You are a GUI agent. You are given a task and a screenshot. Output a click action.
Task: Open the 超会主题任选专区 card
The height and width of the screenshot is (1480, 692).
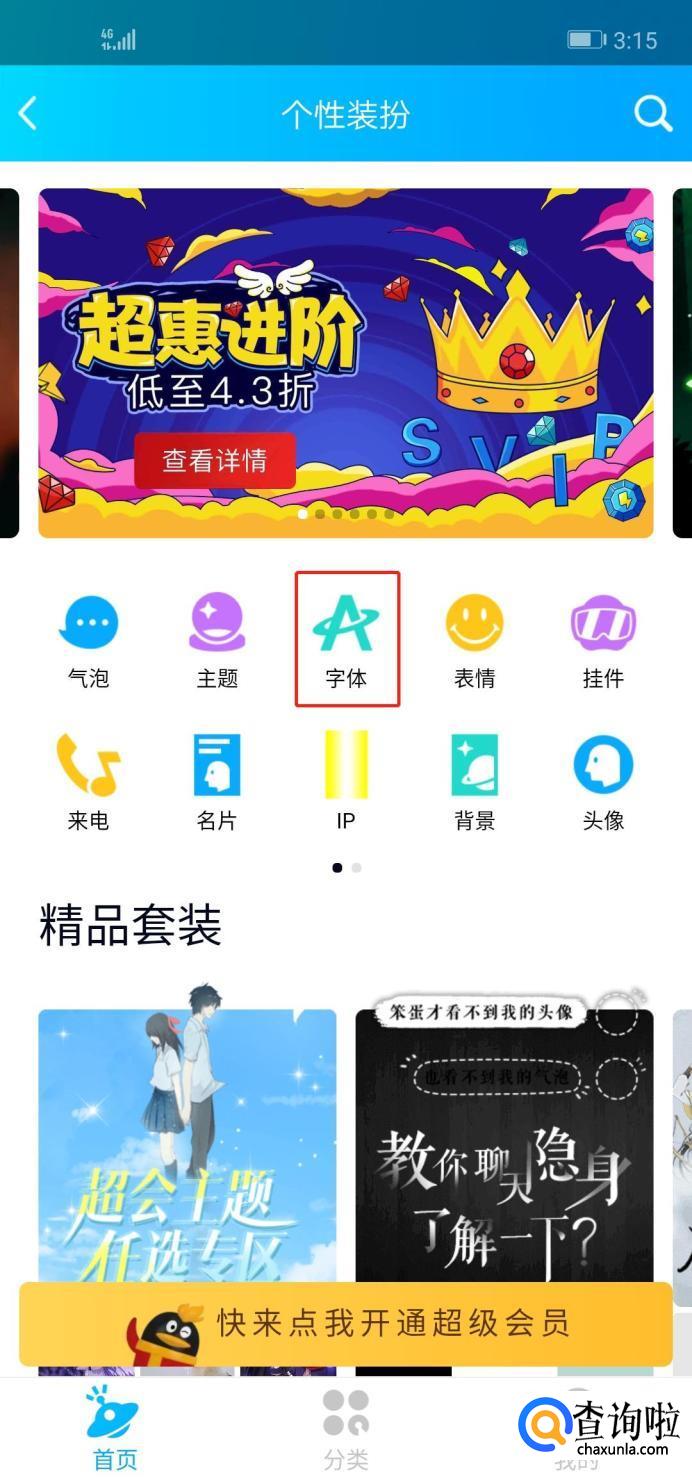click(187, 1140)
